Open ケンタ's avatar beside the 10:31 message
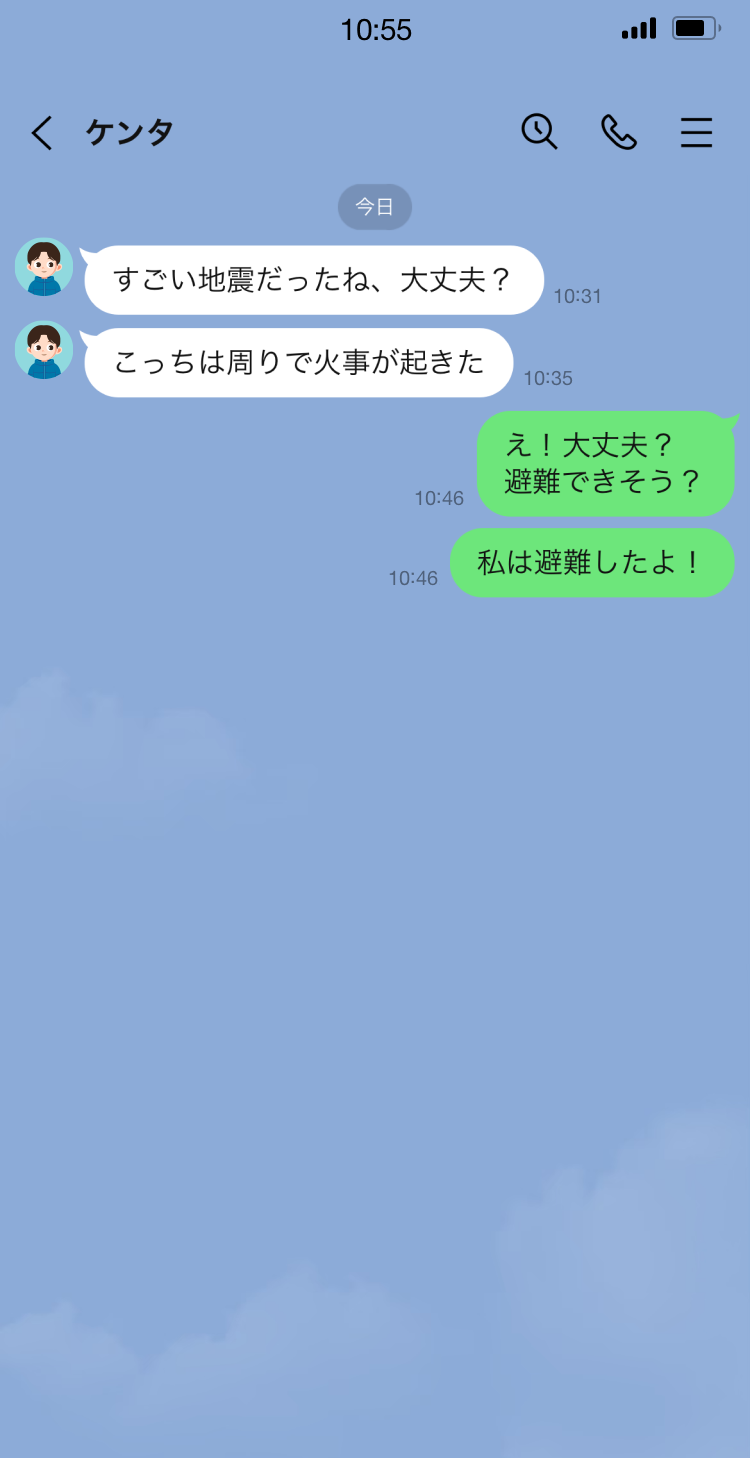The width and height of the screenshot is (750, 1458). point(44,268)
